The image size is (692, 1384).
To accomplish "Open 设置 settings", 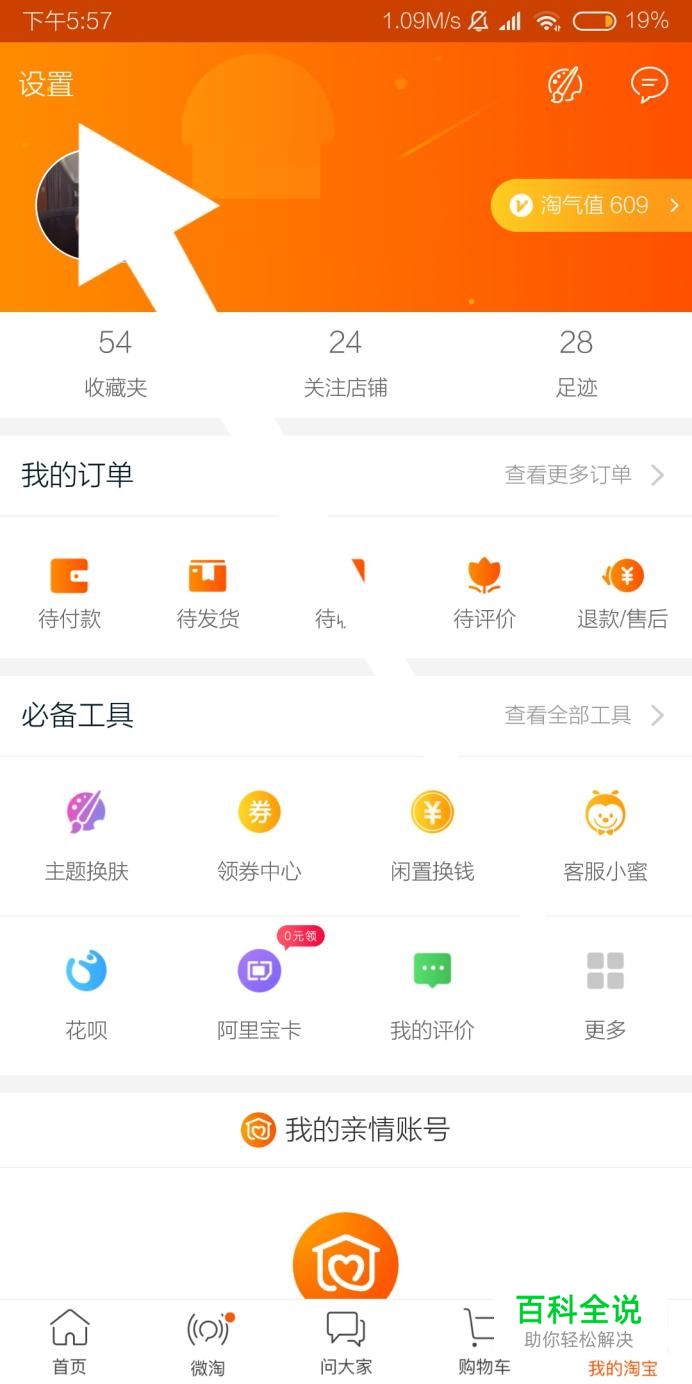I will coord(46,84).
